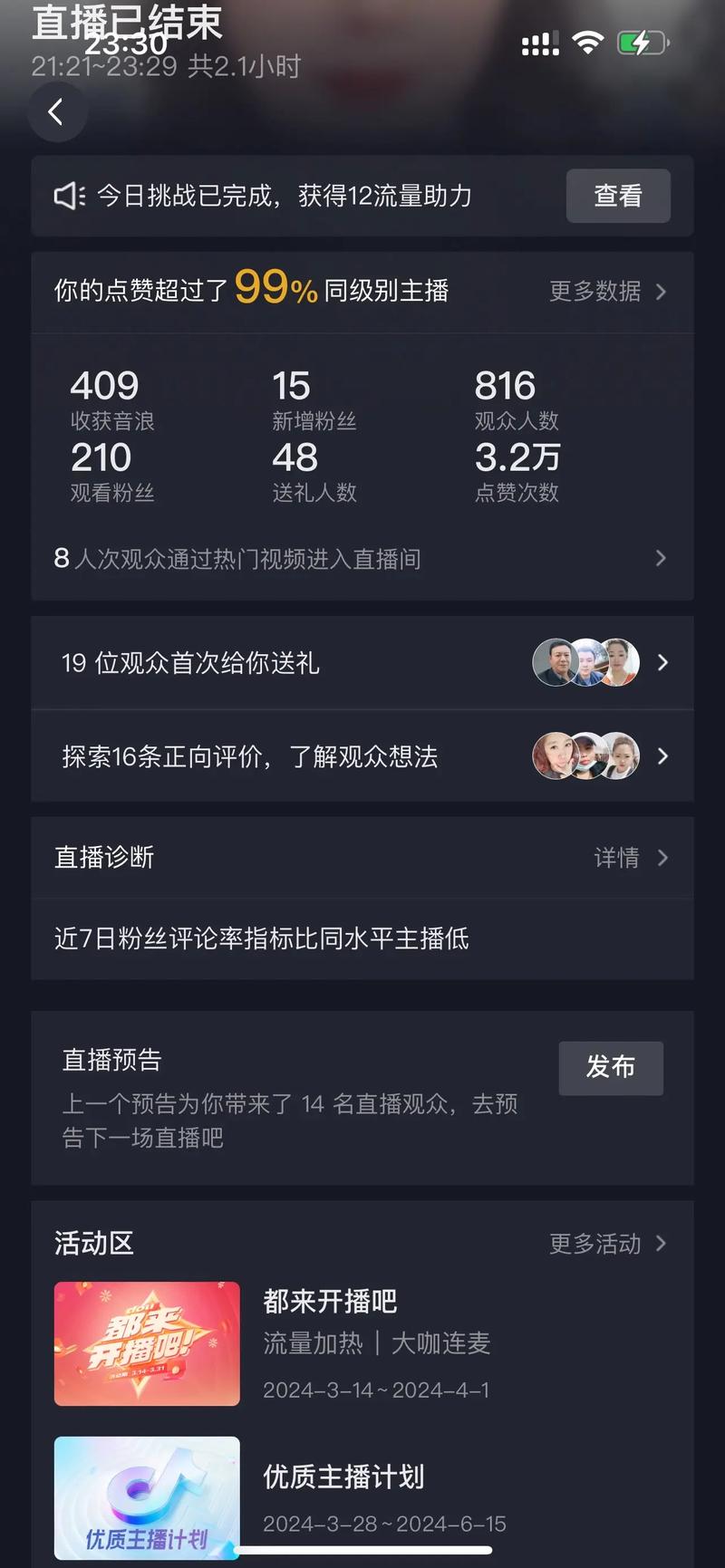Tap the cellular signal bars icon

539,43
